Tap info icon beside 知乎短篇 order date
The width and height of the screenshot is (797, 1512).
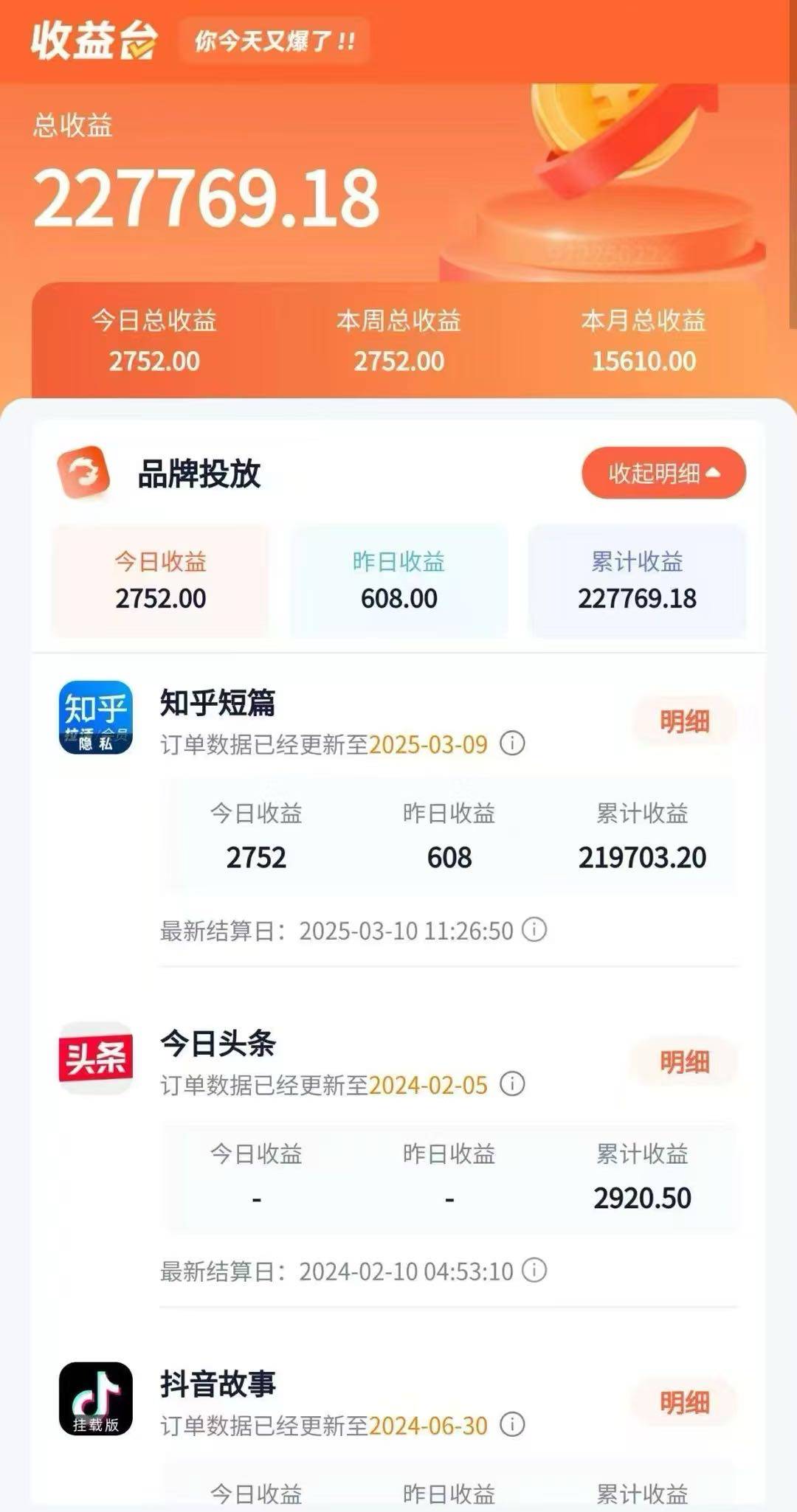pyautogui.click(x=512, y=743)
